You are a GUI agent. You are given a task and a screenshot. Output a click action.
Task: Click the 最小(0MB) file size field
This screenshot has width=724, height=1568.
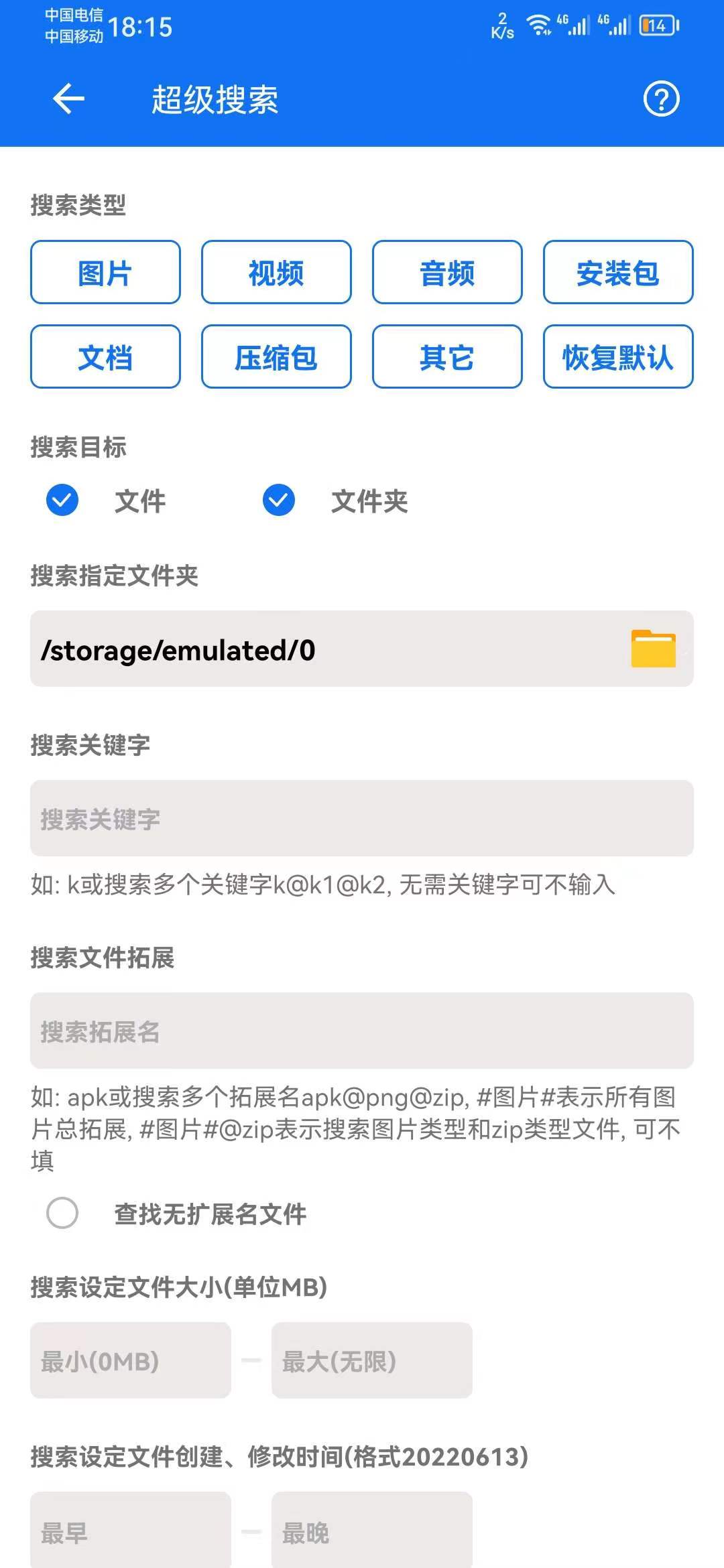tap(130, 1360)
